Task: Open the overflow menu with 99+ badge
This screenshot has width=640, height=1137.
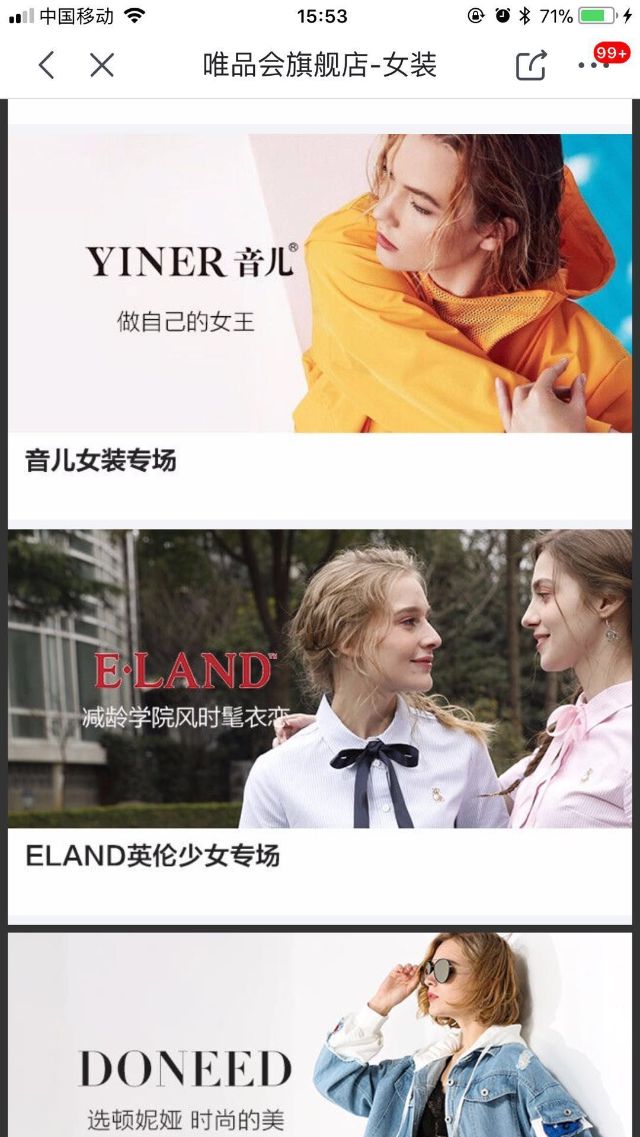Action: click(x=594, y=66)
